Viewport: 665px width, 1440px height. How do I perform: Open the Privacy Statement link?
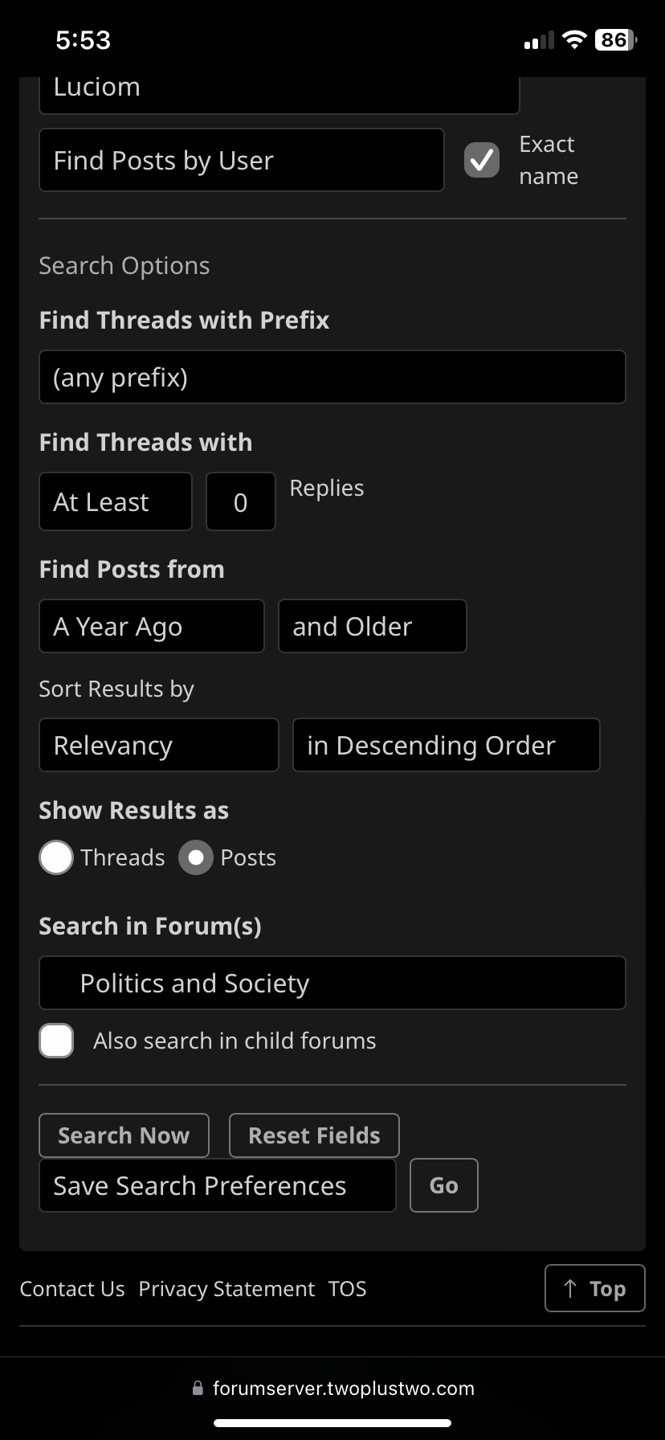226,1289
